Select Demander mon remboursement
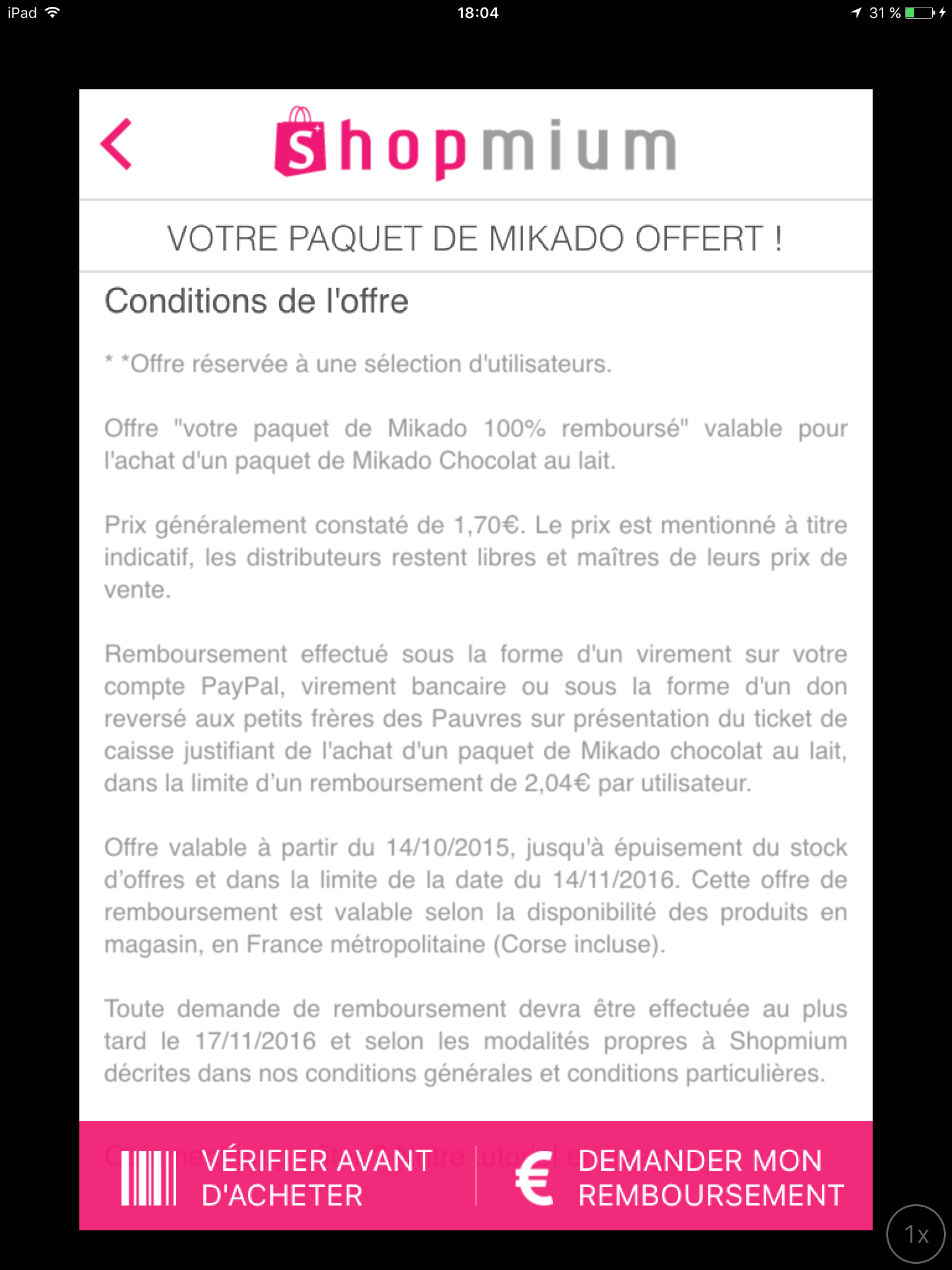Viewport: 952px width, 1270px height. coord(679,1177)
